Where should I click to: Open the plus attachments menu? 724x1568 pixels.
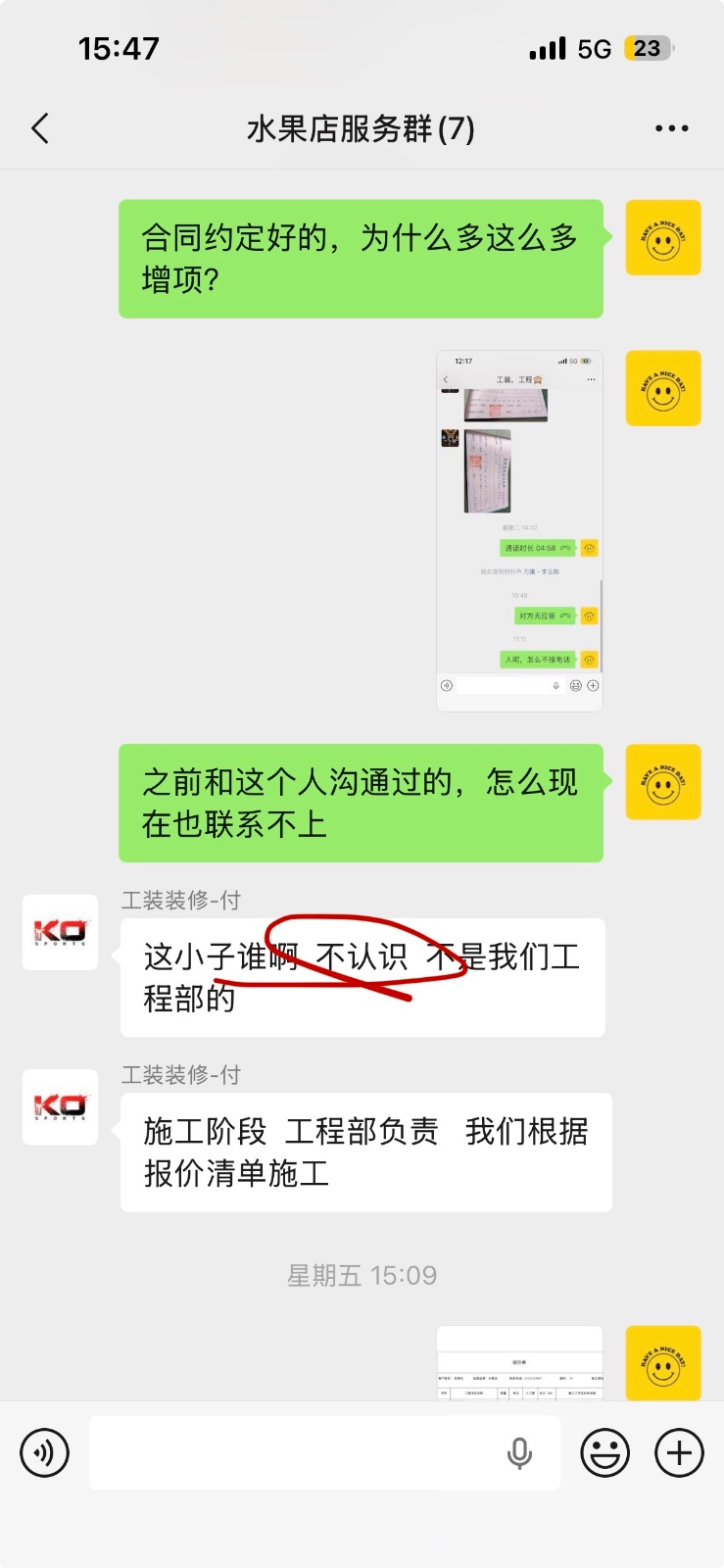point(679,1452)
